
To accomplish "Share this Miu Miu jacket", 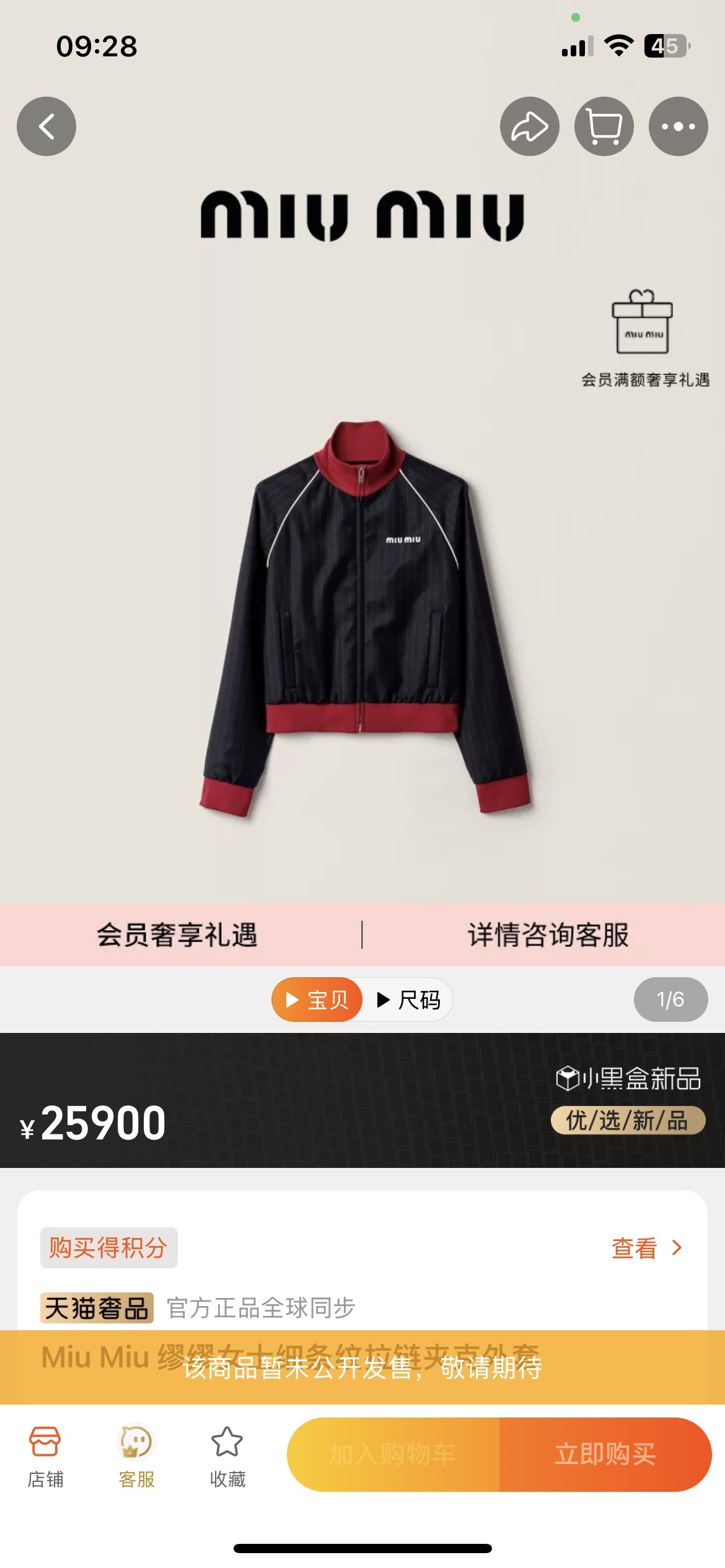I will point(529,126).
